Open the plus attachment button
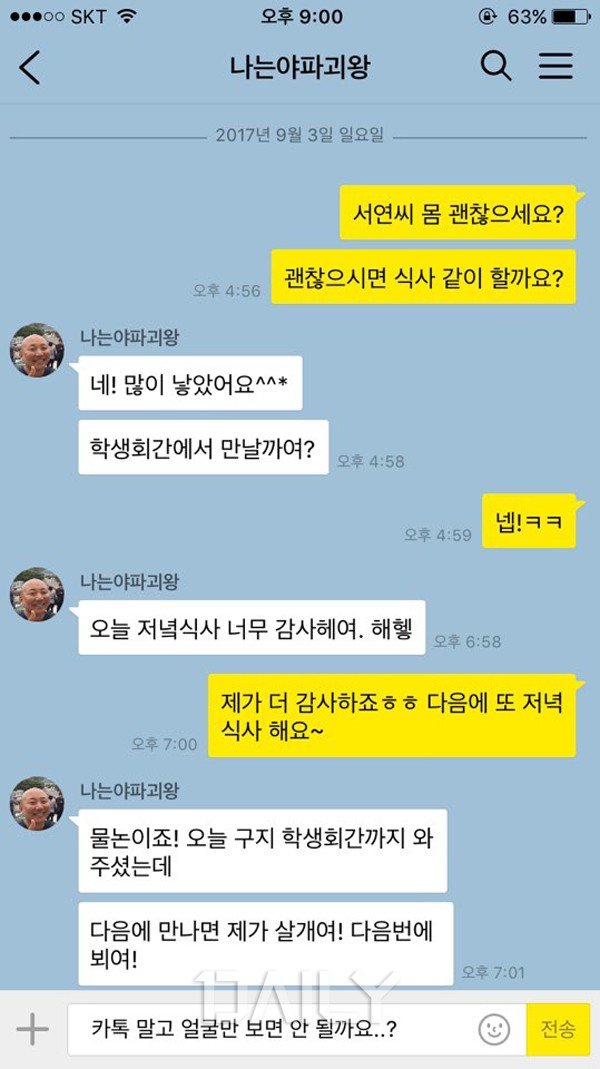 click(32, 1029)
